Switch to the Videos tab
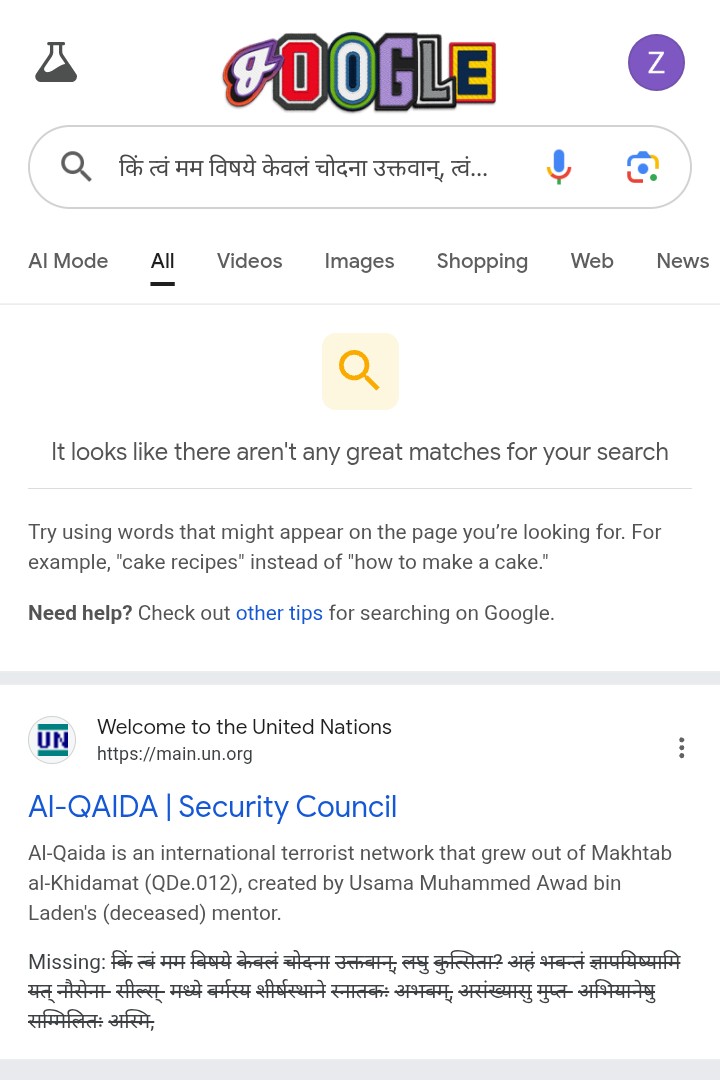This screenshot has width=720, height=1080. pos(250,261)
